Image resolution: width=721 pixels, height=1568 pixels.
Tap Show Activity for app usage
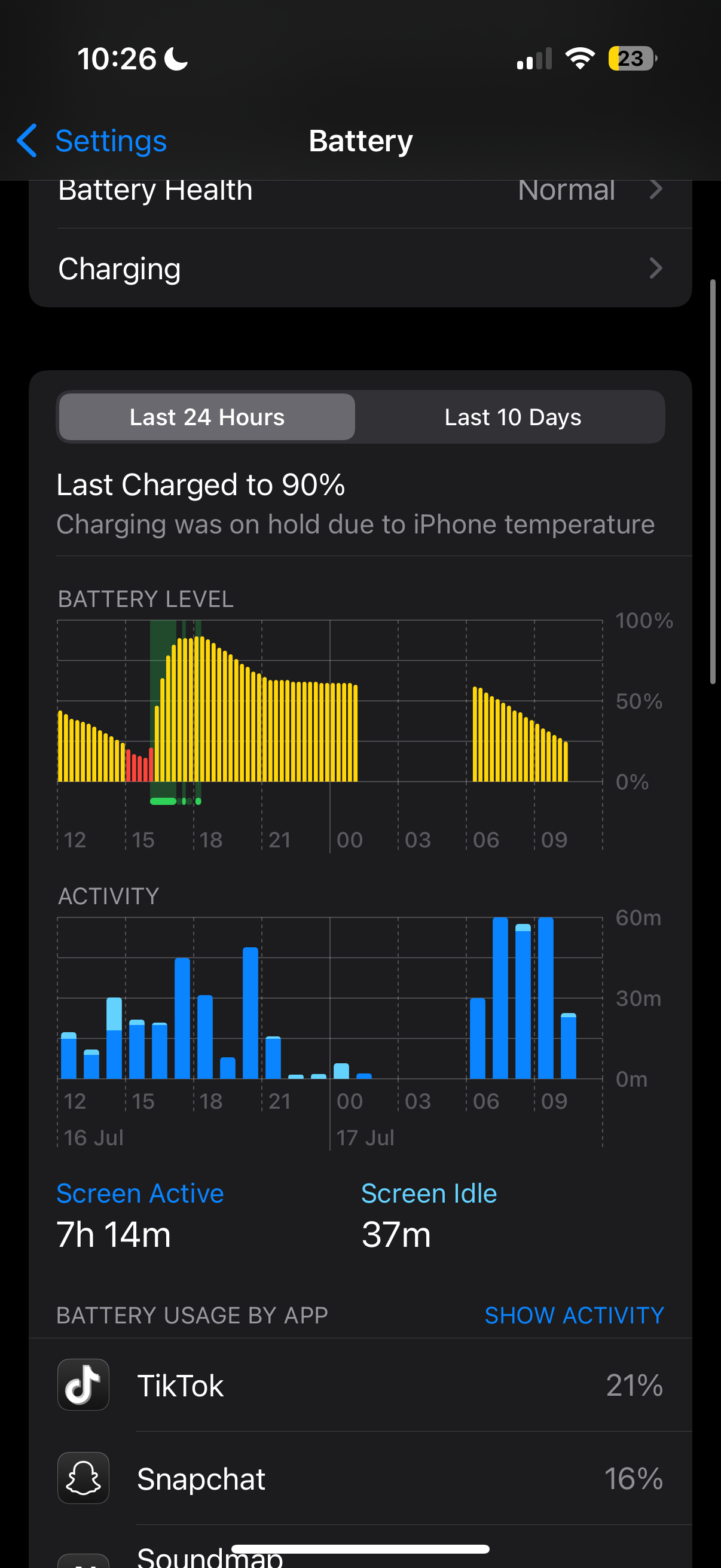click(574, 1316)
